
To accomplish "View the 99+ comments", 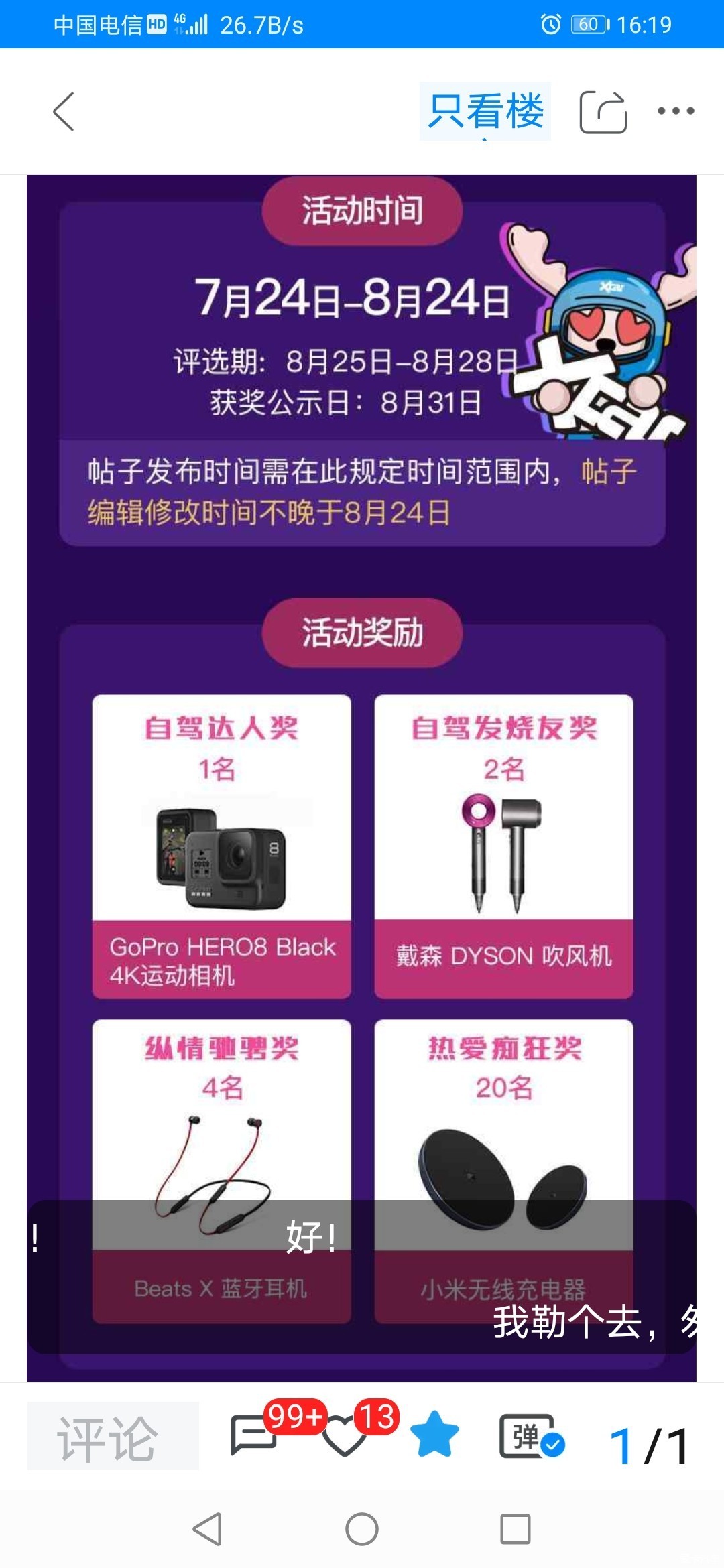I will pos(255,1435).
